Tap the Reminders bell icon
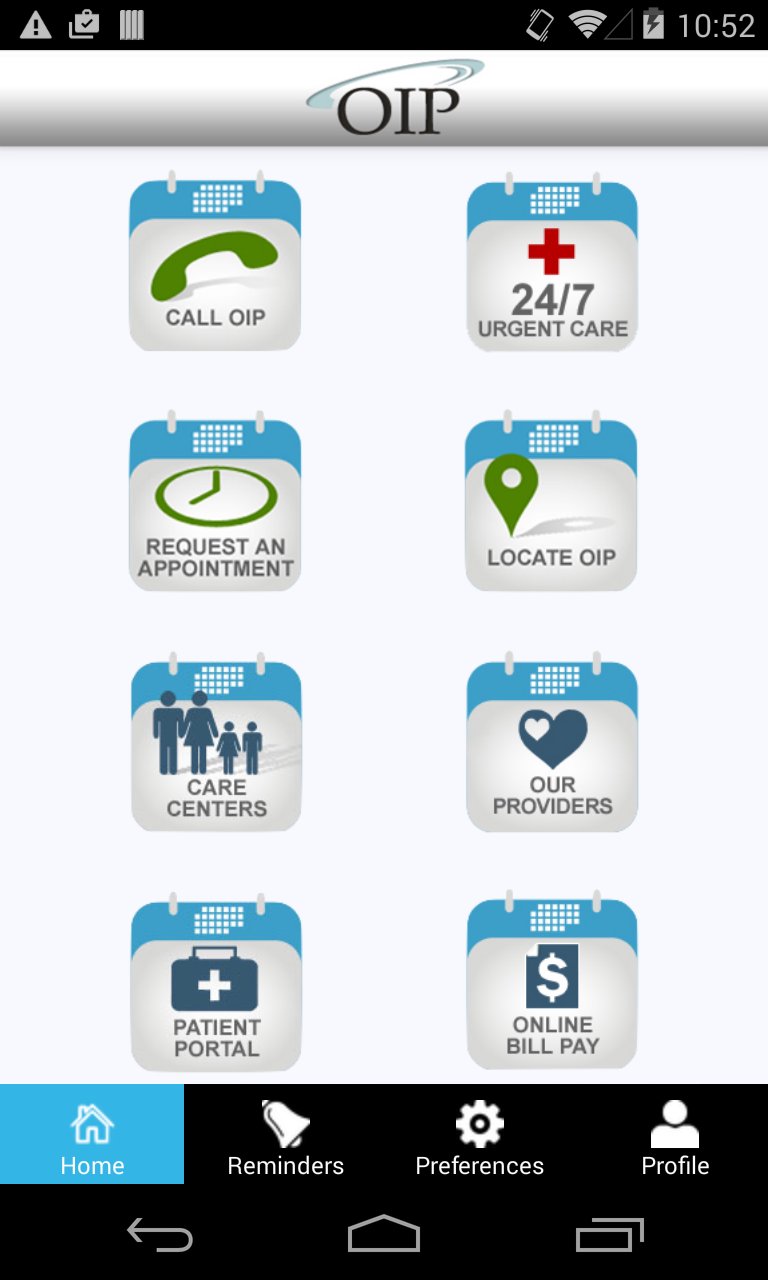The image size is (768, 1280). (286, 1122)
